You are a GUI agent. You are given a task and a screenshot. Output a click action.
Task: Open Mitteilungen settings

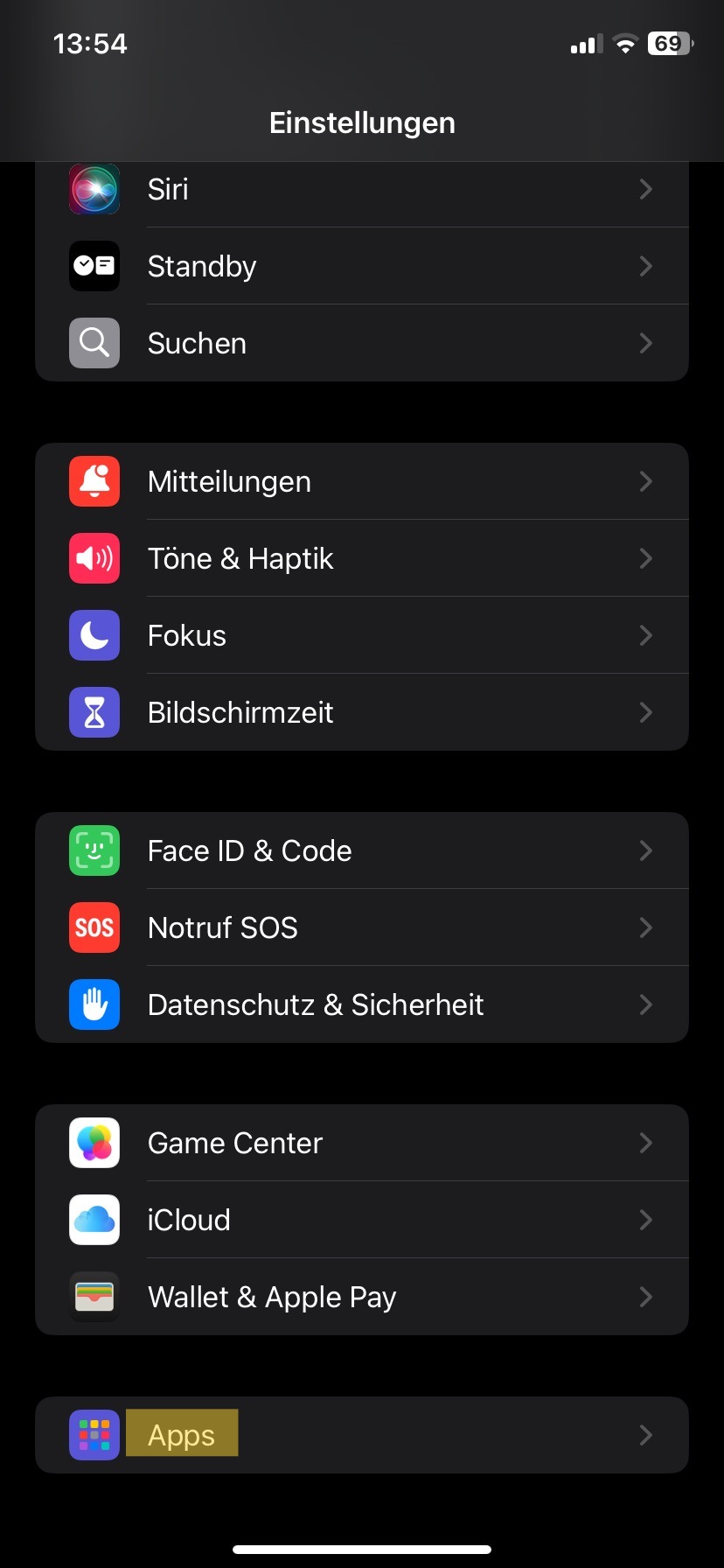click(361, 481)
